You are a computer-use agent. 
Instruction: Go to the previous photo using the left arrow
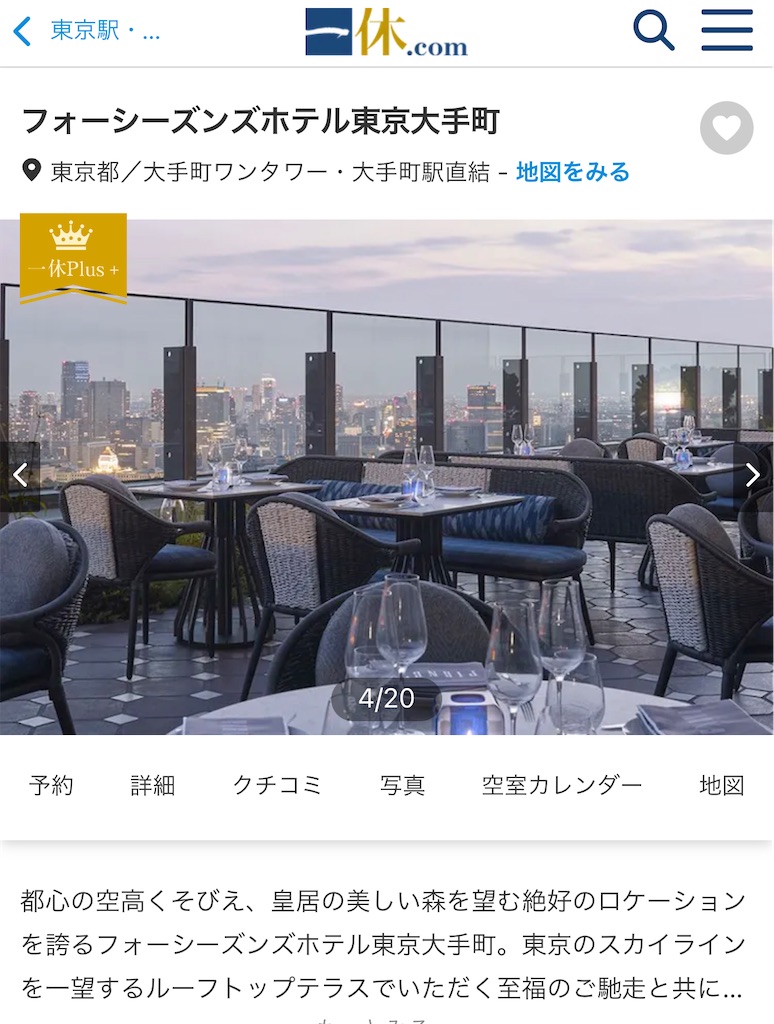click(x=19, y=475)
